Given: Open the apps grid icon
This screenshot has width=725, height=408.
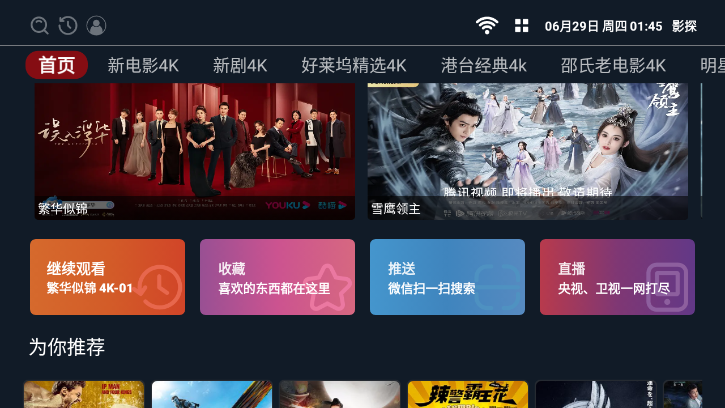Looking at the screenshot, I should [521, 26].
